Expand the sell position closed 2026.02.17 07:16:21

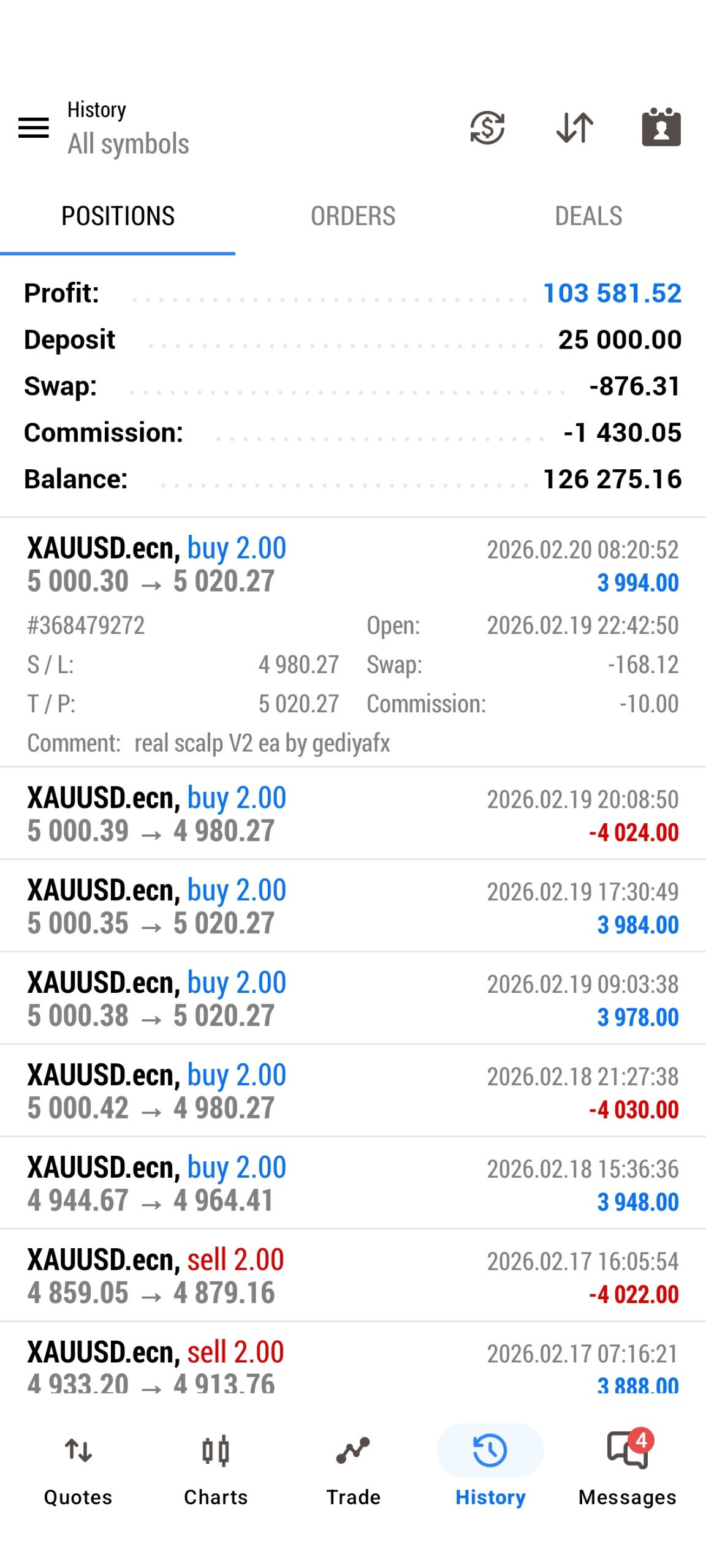[x=353, y=1367]
